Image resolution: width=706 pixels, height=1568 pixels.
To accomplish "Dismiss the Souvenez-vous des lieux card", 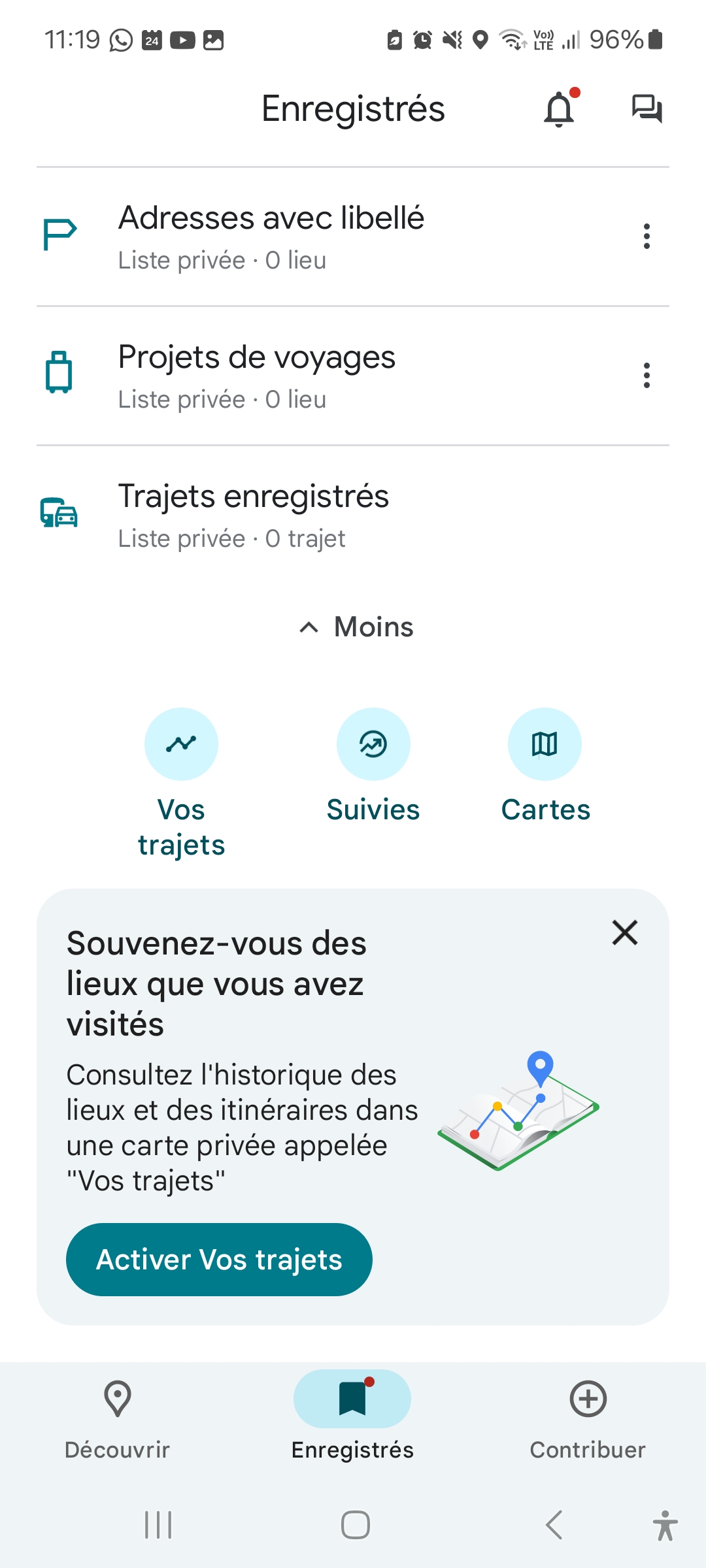I will 625,932.
